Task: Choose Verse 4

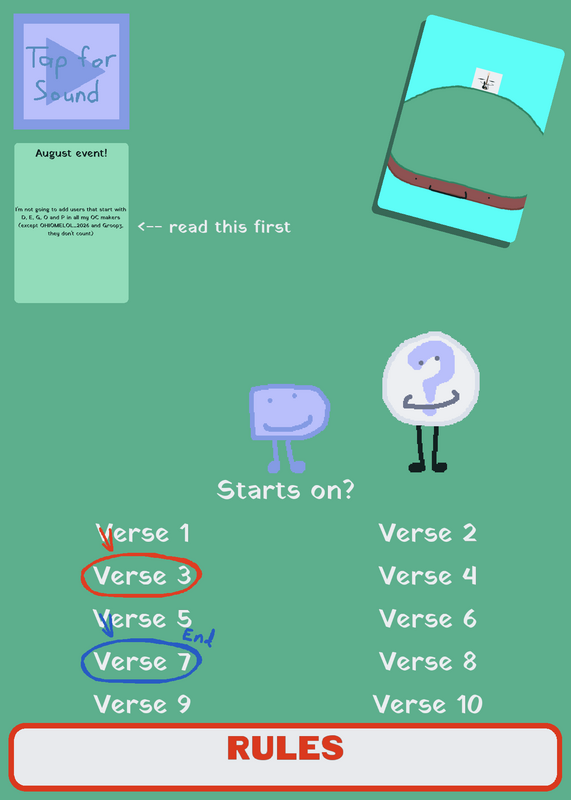Action: [428, 576]
